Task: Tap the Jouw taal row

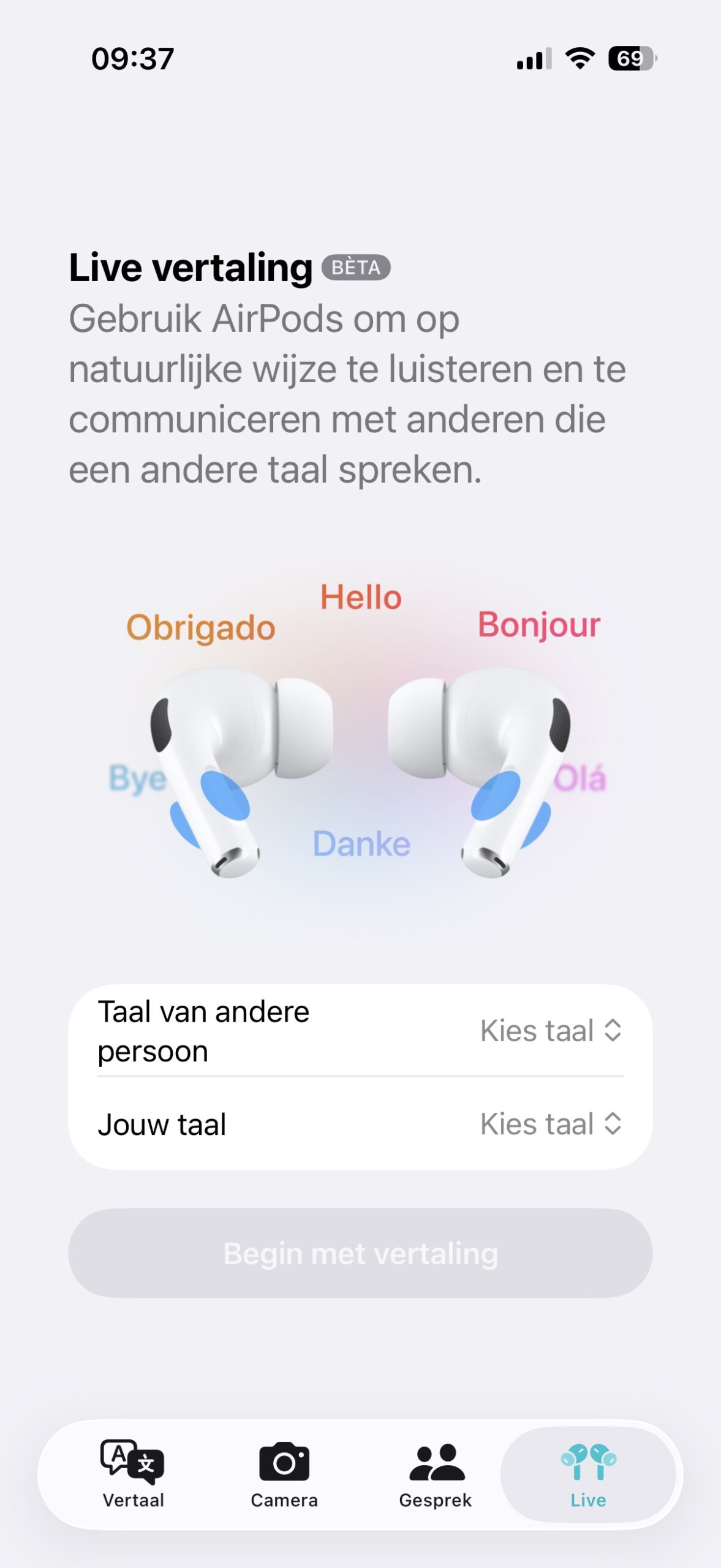Action: click(x=164, y=1124)
